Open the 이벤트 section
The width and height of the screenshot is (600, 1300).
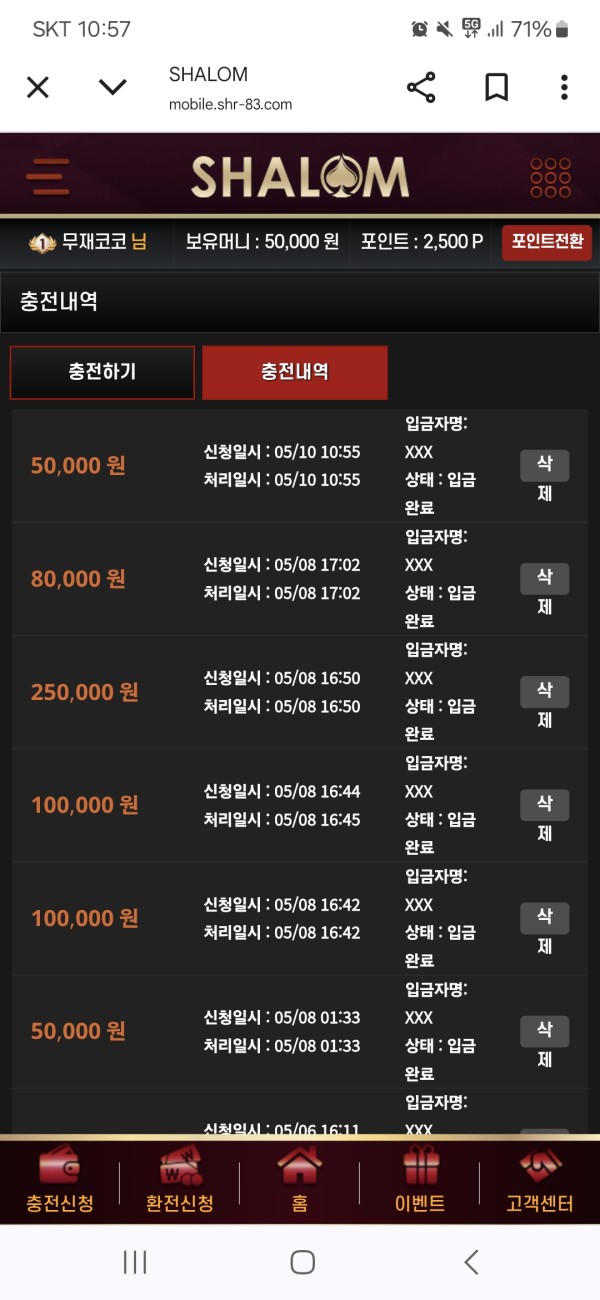(420, 1182)
